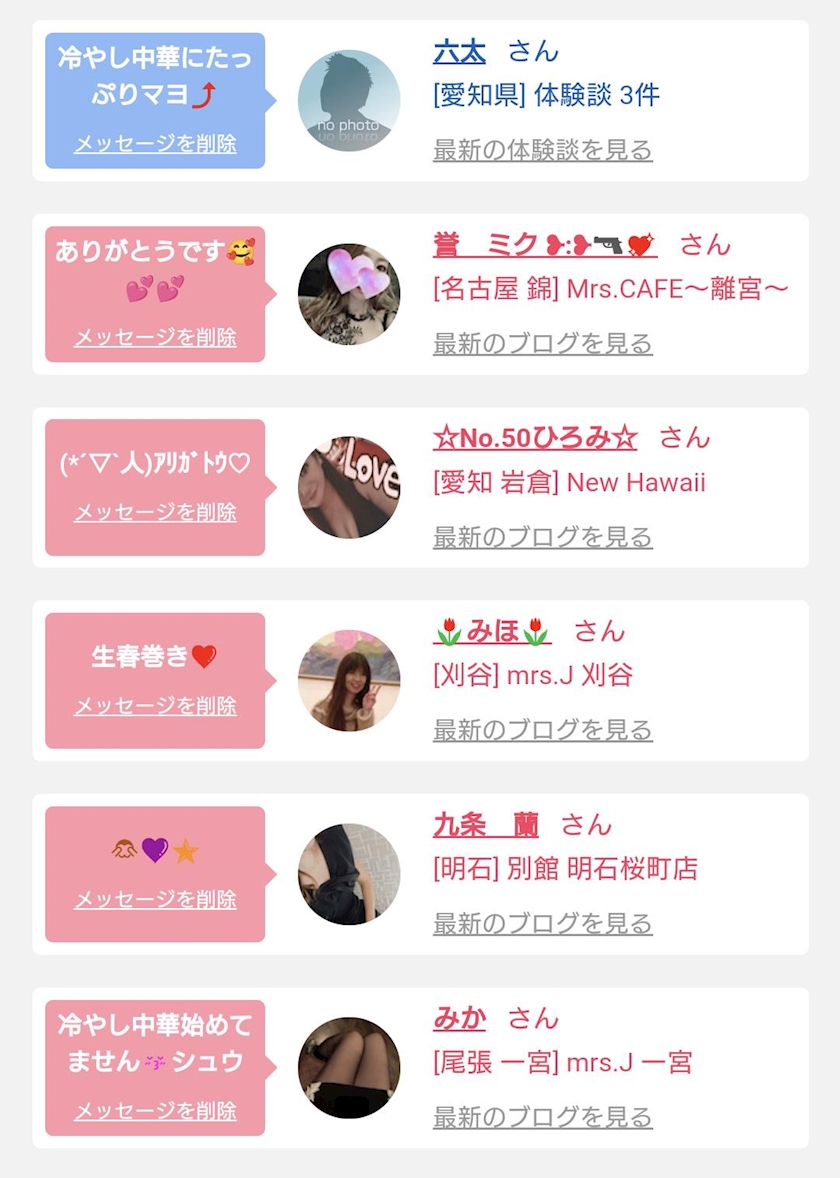Screen dimensions: 840x1178
Task: View 誉 ミク's latest blog
Action: (542, 344)
